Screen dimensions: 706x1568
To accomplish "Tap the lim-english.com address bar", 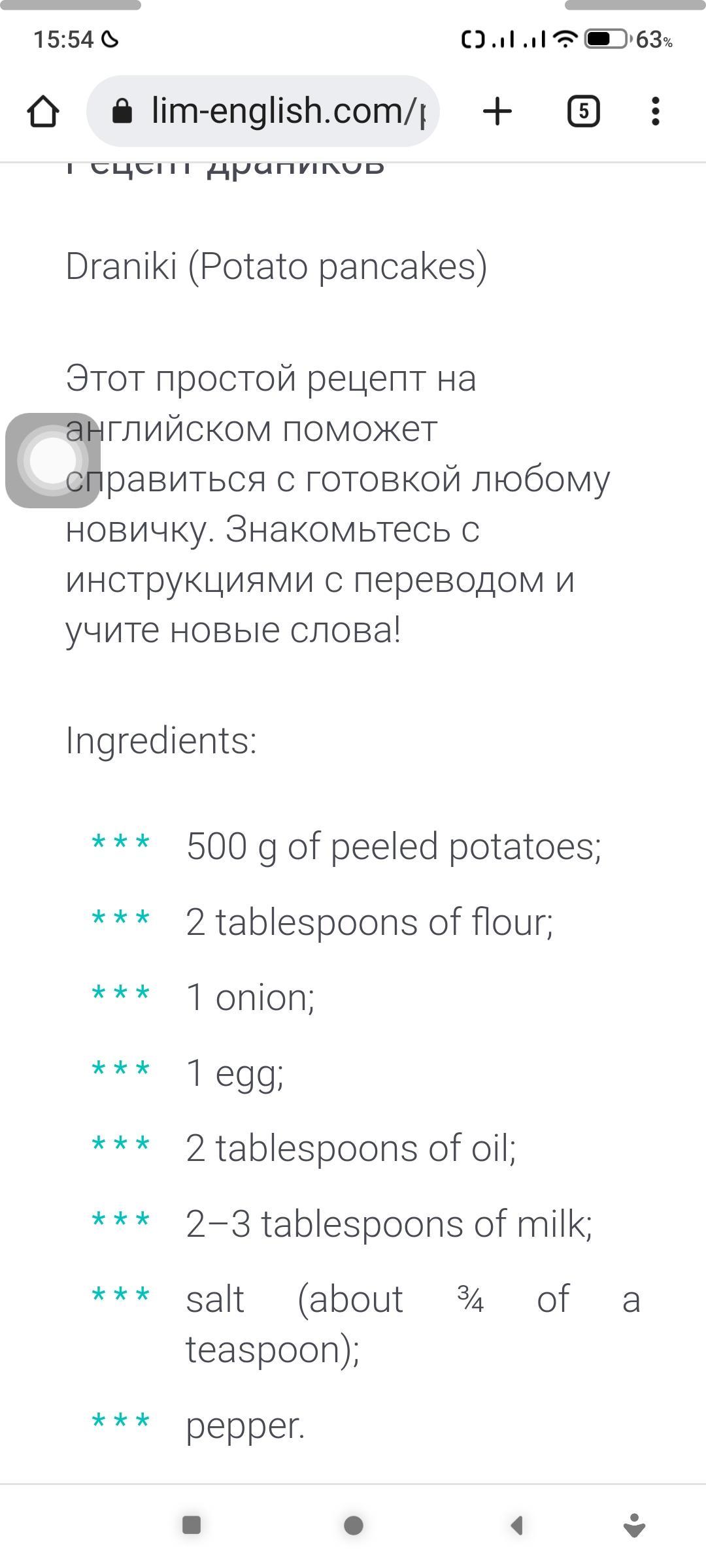I will 263,111.
